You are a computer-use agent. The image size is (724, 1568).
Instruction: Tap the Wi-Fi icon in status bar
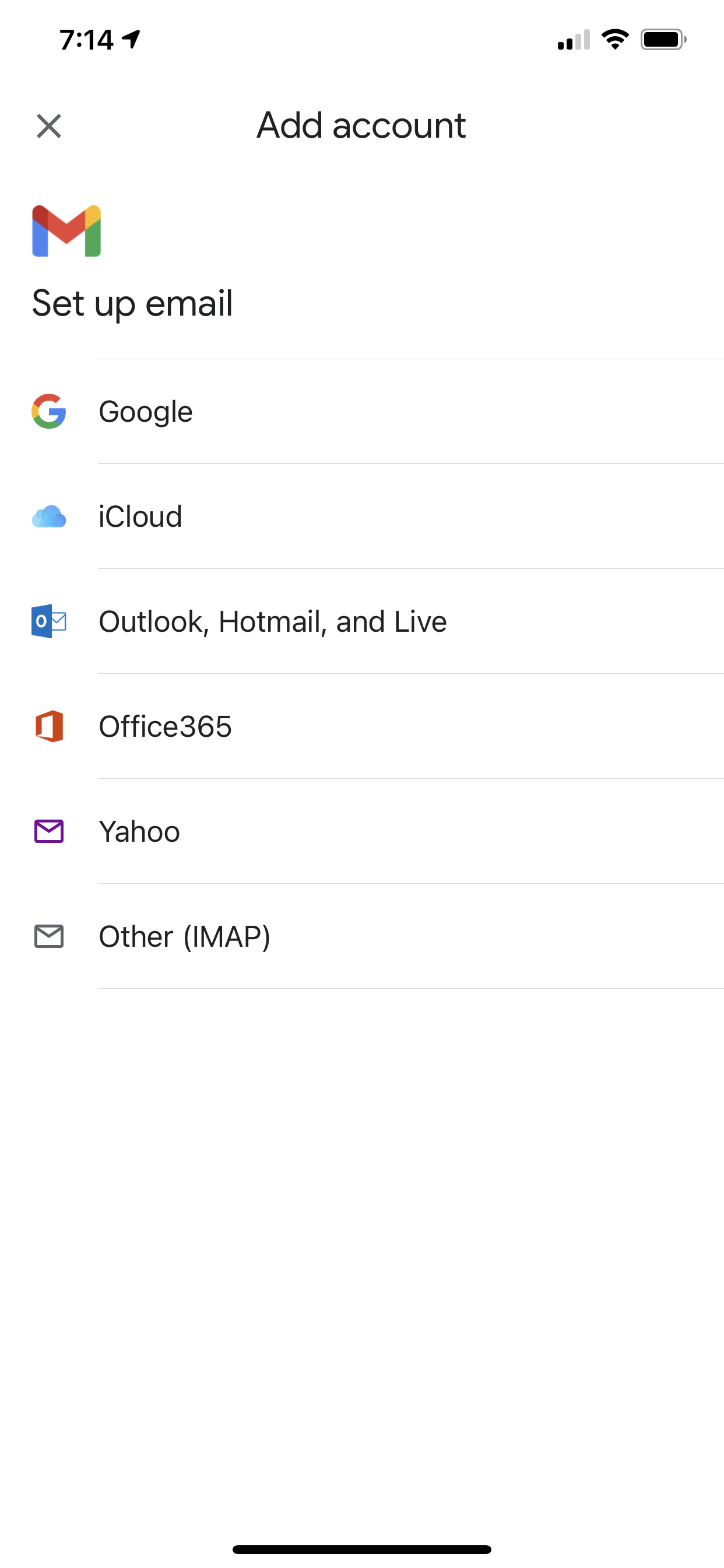[x=614, y=39]
